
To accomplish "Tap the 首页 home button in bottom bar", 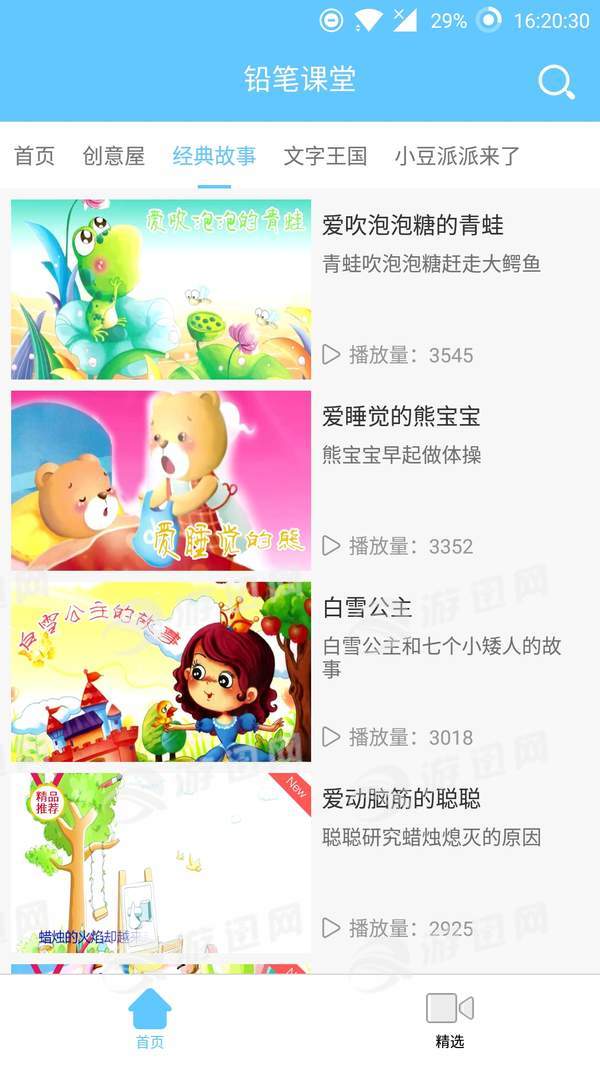I will coord(150,1018).
